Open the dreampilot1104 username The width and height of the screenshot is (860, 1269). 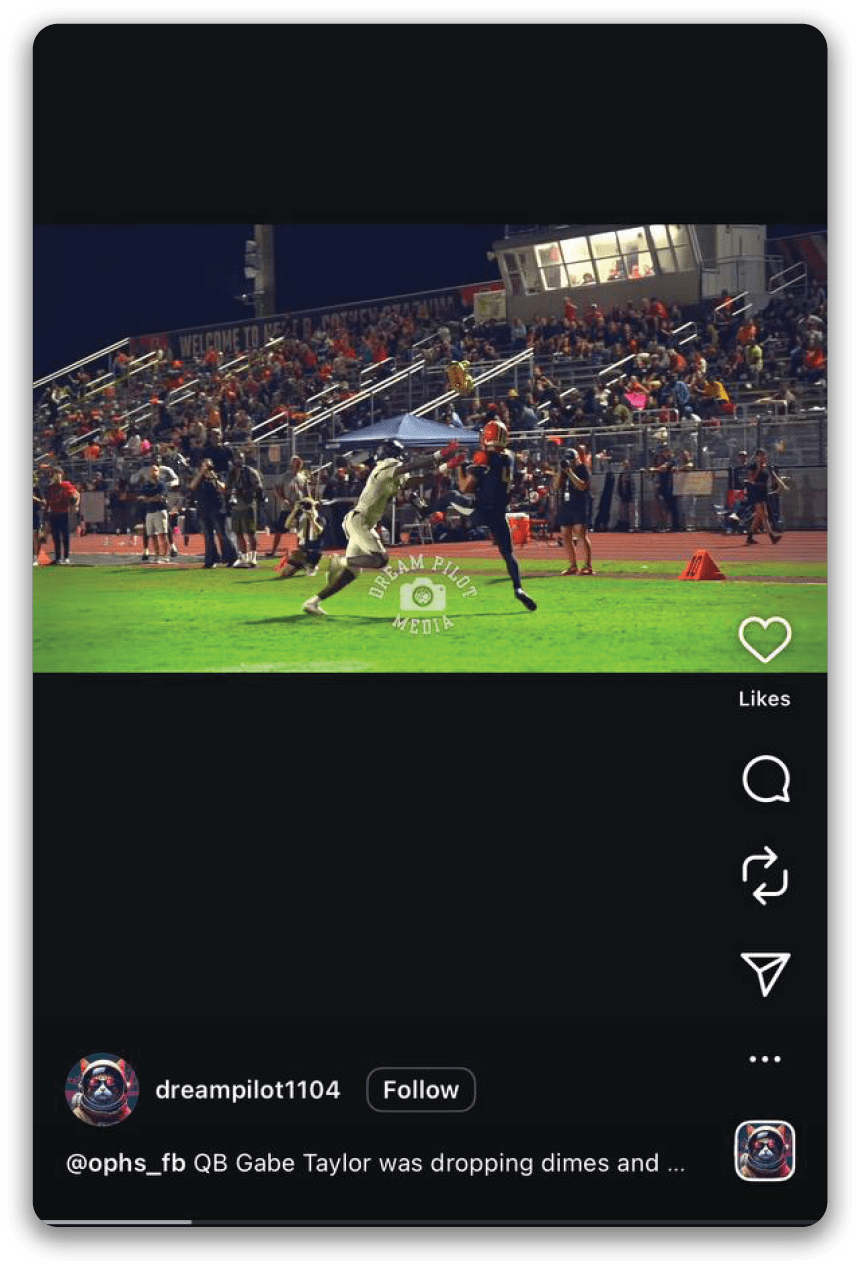pyautogui.click(x=248, y=1090)
